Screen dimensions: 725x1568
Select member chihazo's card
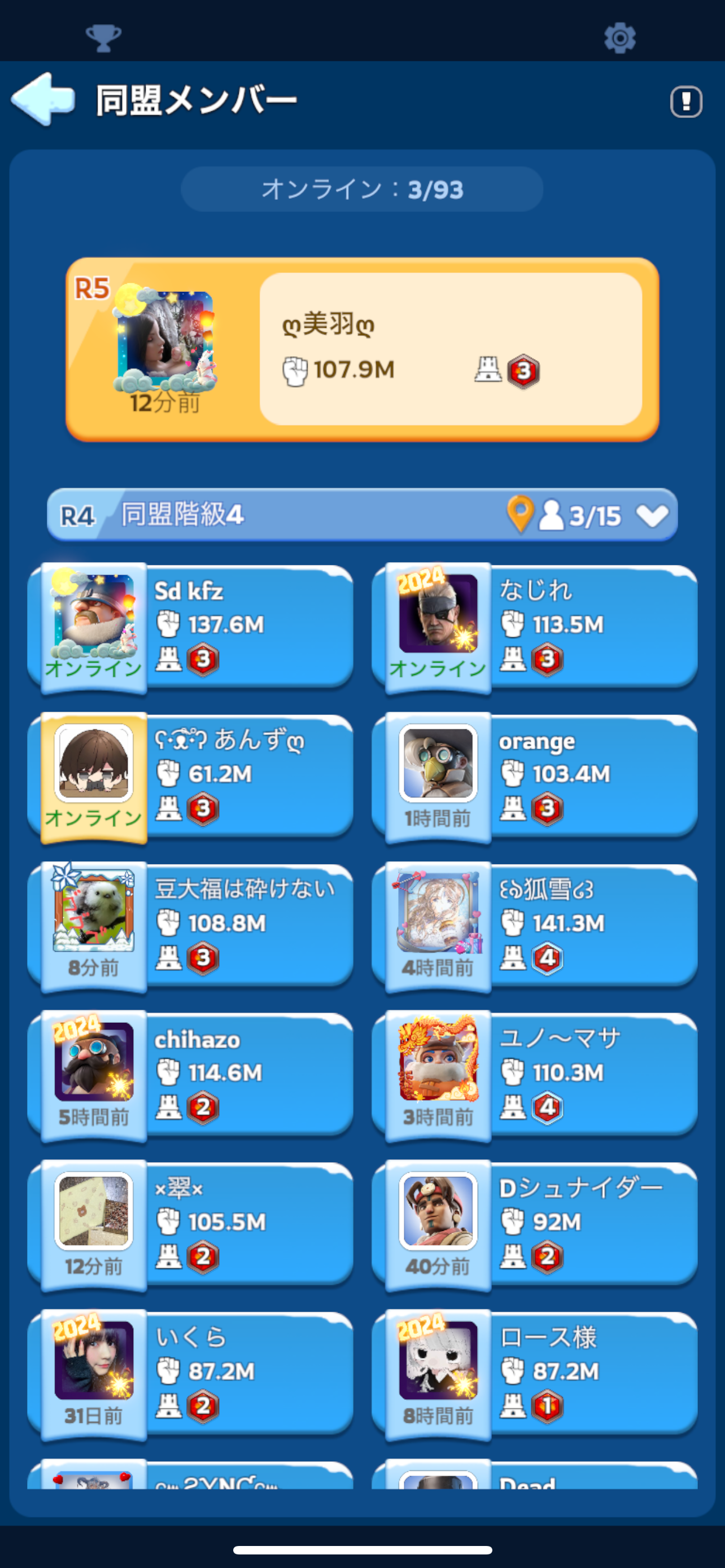190,1076
